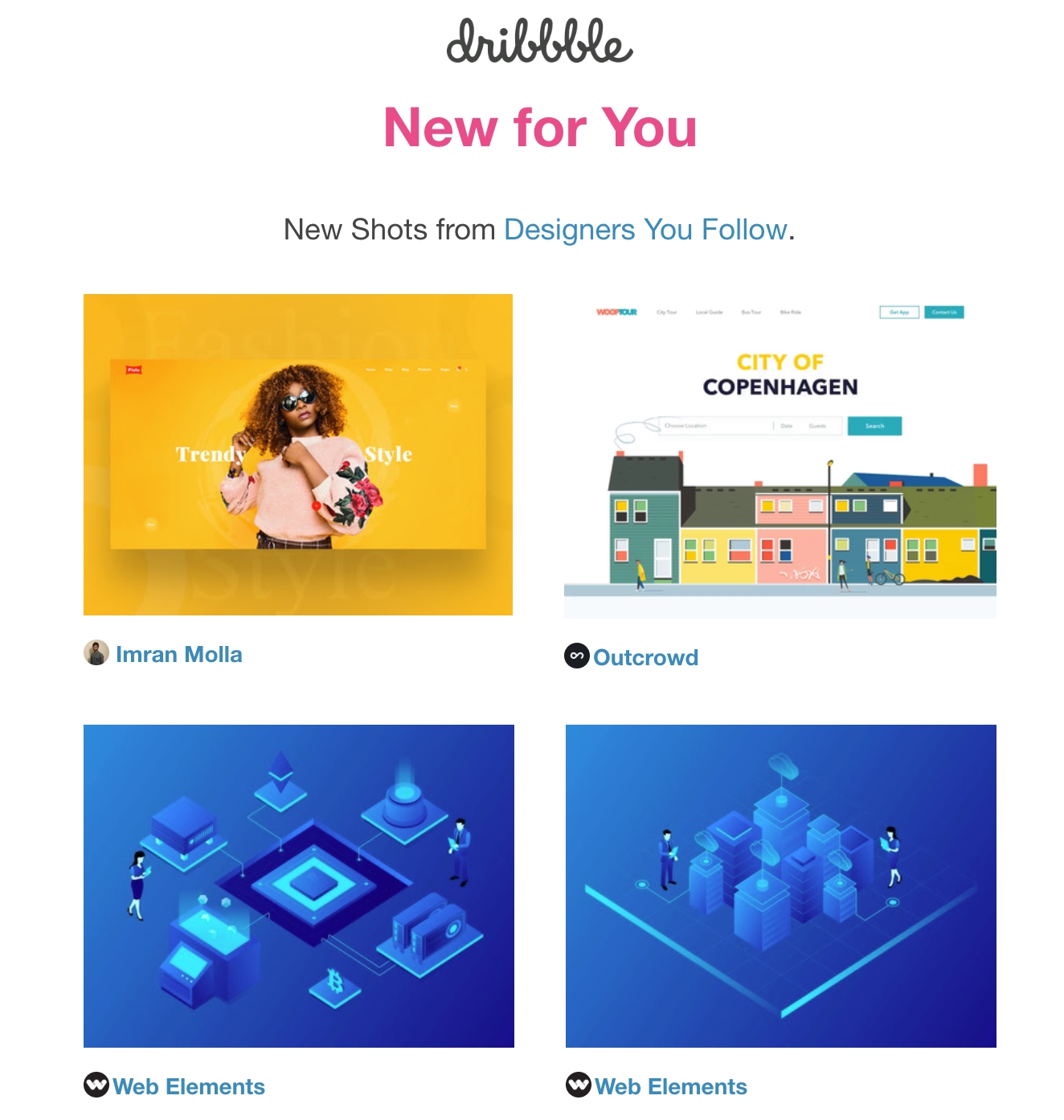
Task: Visit Outcrowd's profile
Action: 645,657
